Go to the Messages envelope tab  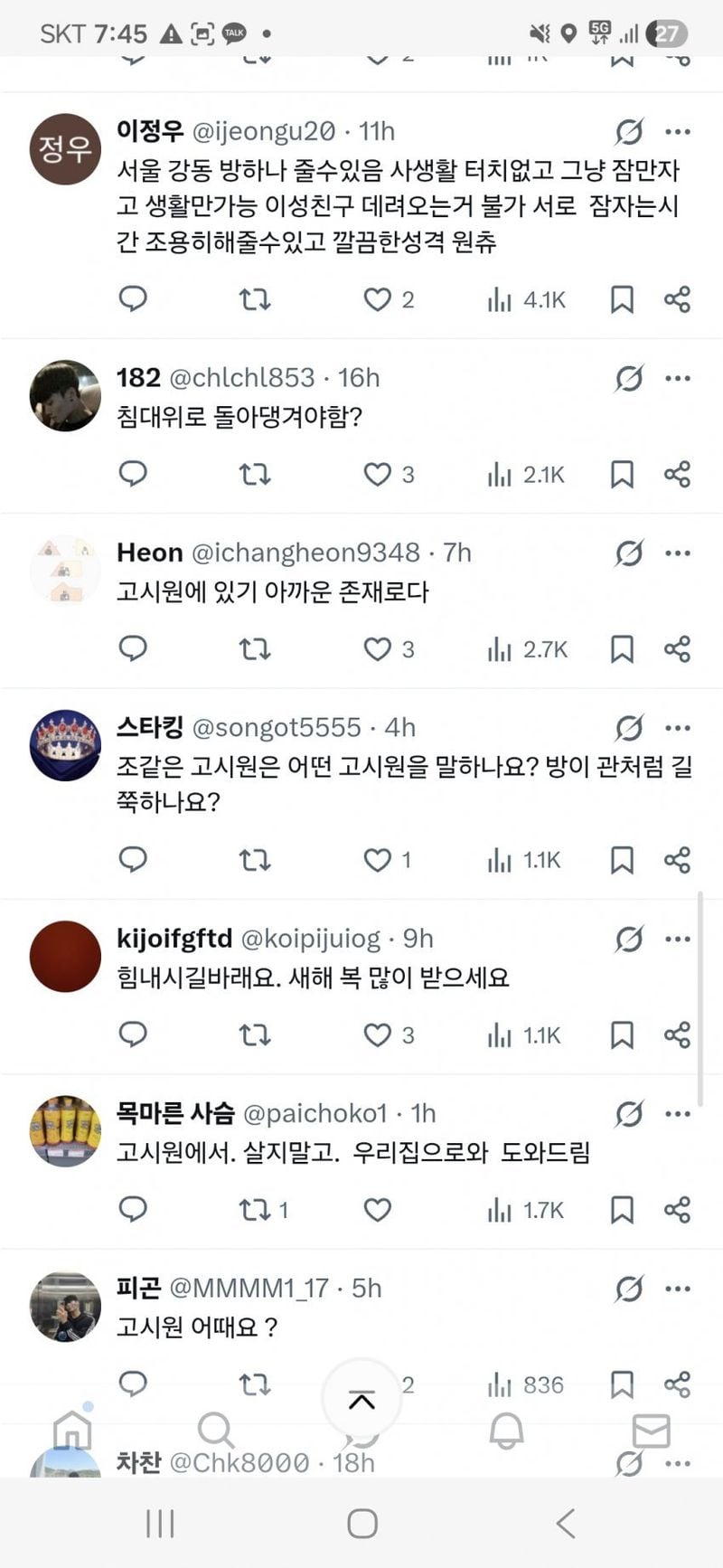coord(651,1431)
